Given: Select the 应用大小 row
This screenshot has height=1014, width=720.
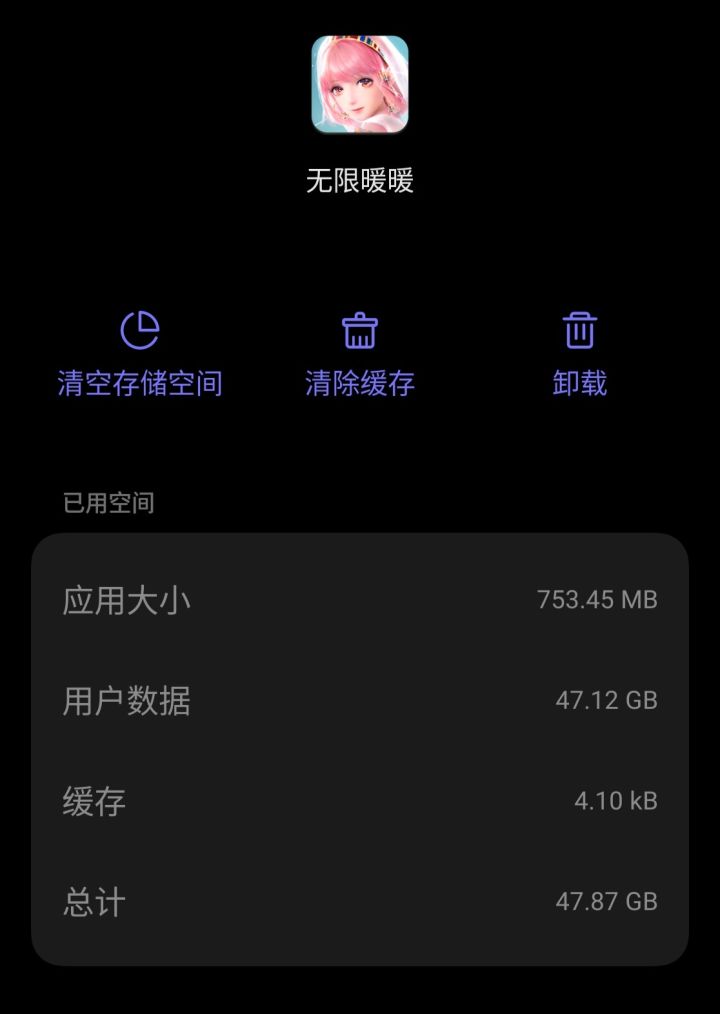Looking at the screenshot, I should [x=360, y=599].
